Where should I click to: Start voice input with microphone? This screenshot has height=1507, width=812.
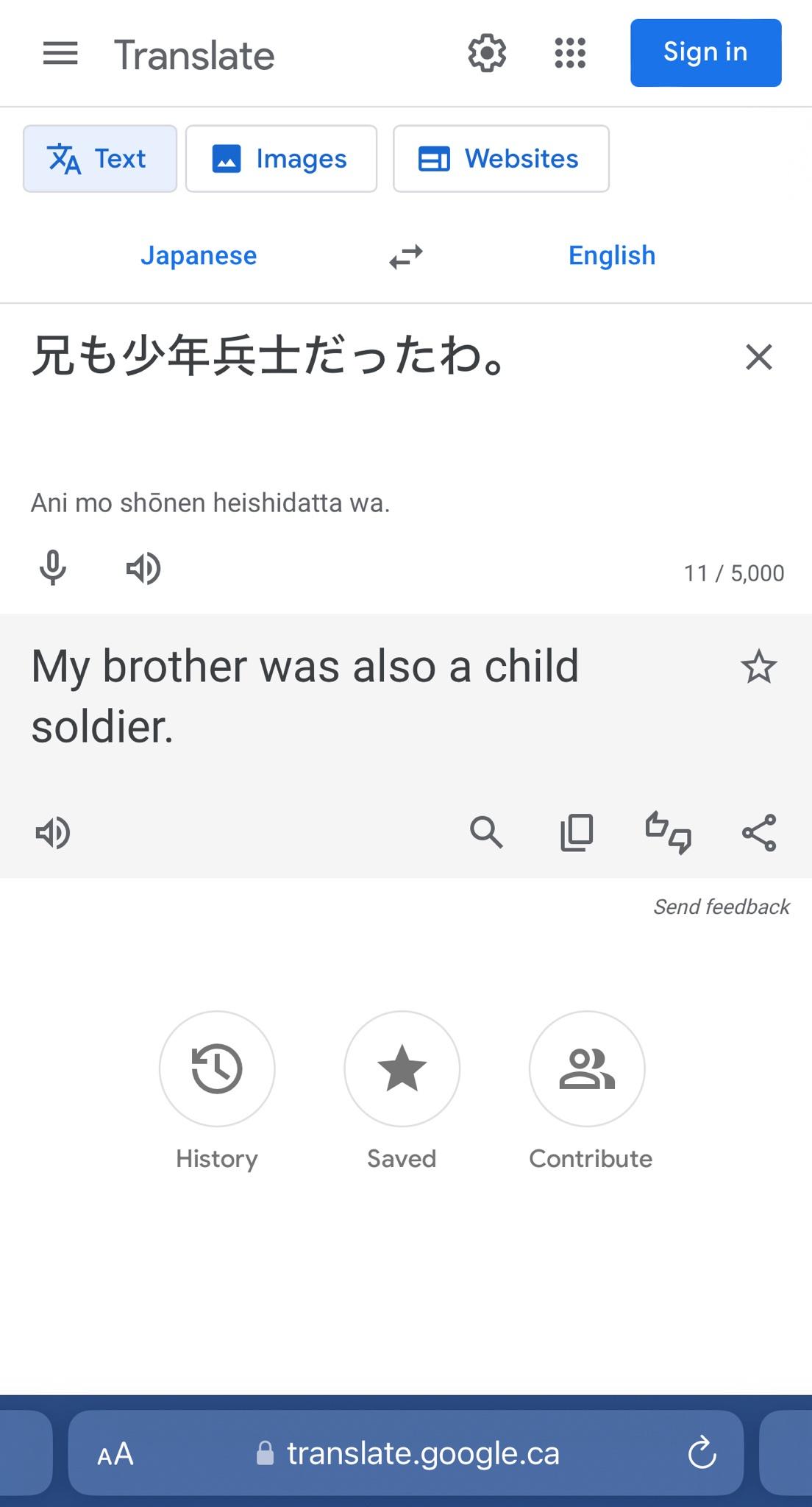(53, 568)
